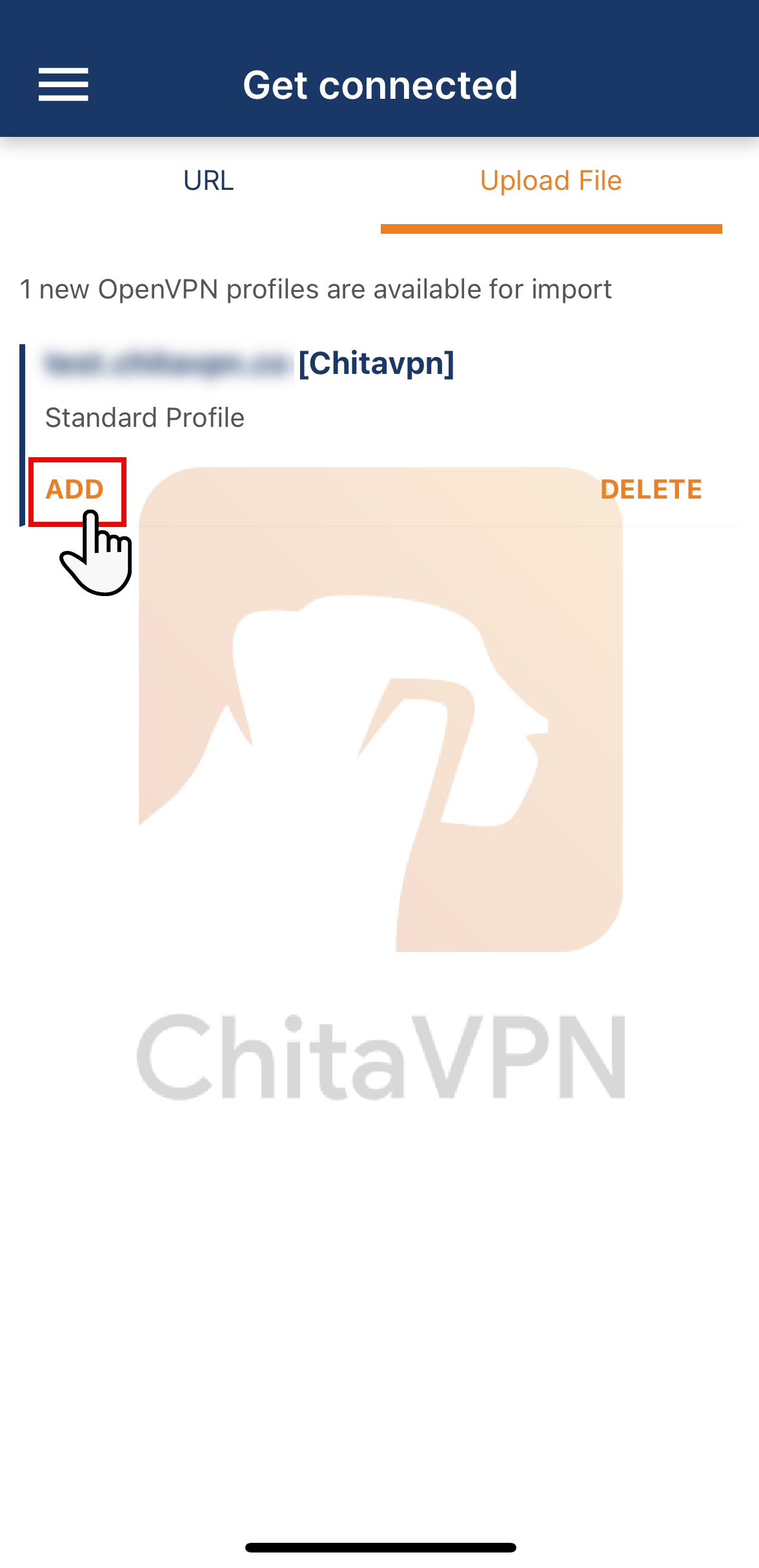Switch to the URL tab
The image size is (759, 1568).
pyautogui.click(x=208, y=181)
